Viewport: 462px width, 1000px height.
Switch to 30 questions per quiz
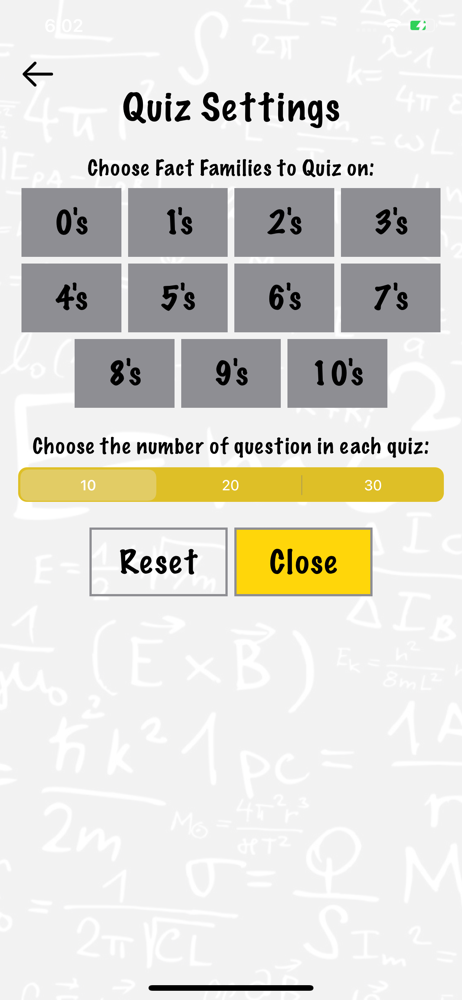tap(373, 485)
